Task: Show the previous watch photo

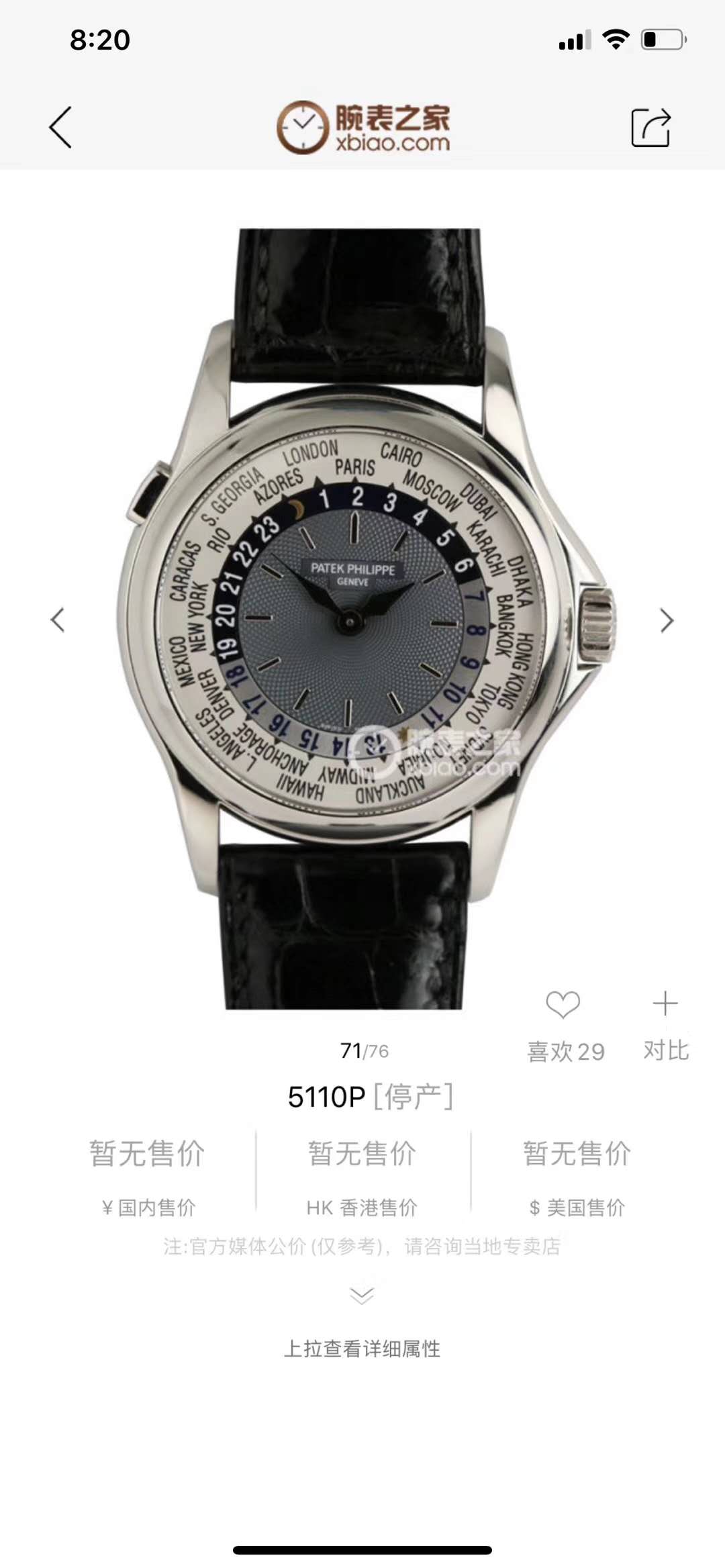Action: point(58,620)
